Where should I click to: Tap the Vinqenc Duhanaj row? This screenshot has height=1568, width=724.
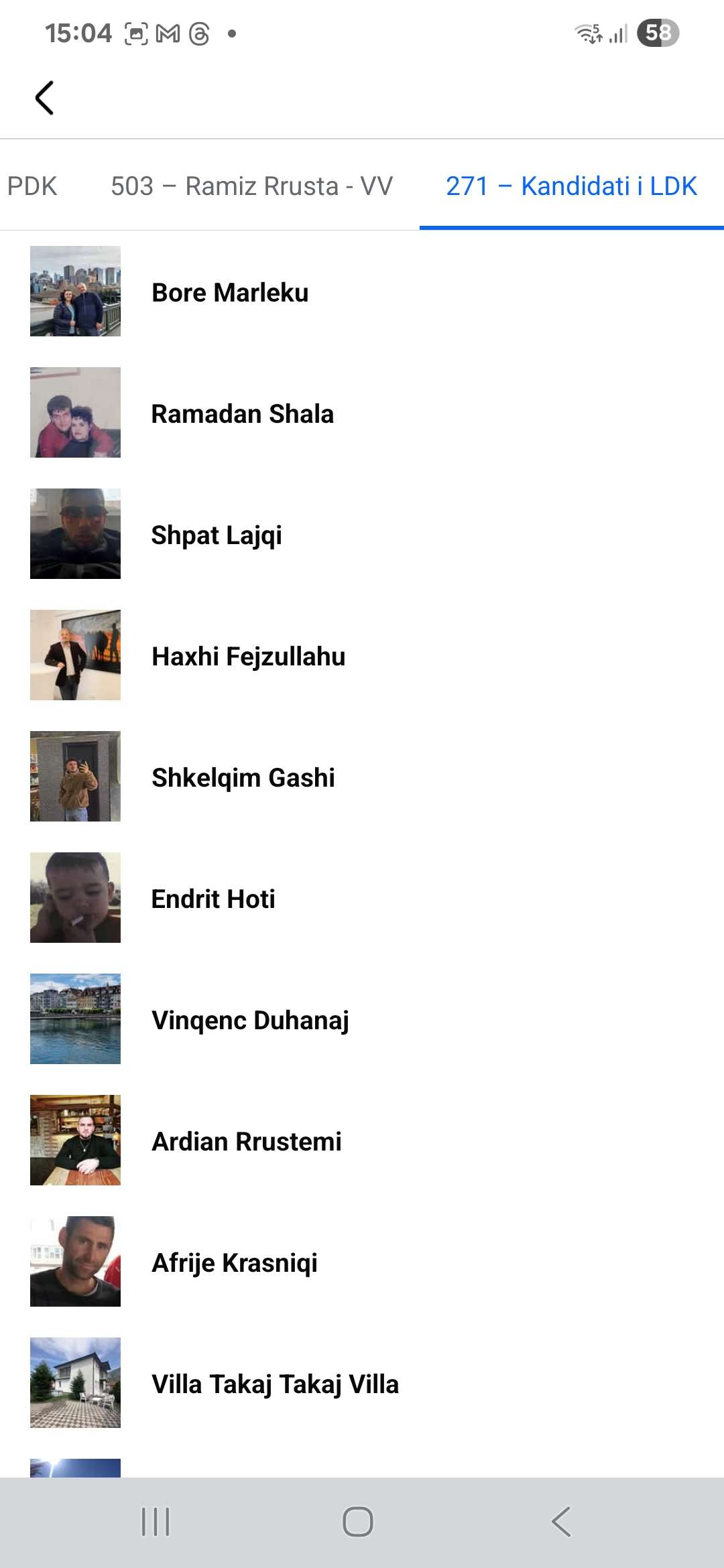[249, 1020]
